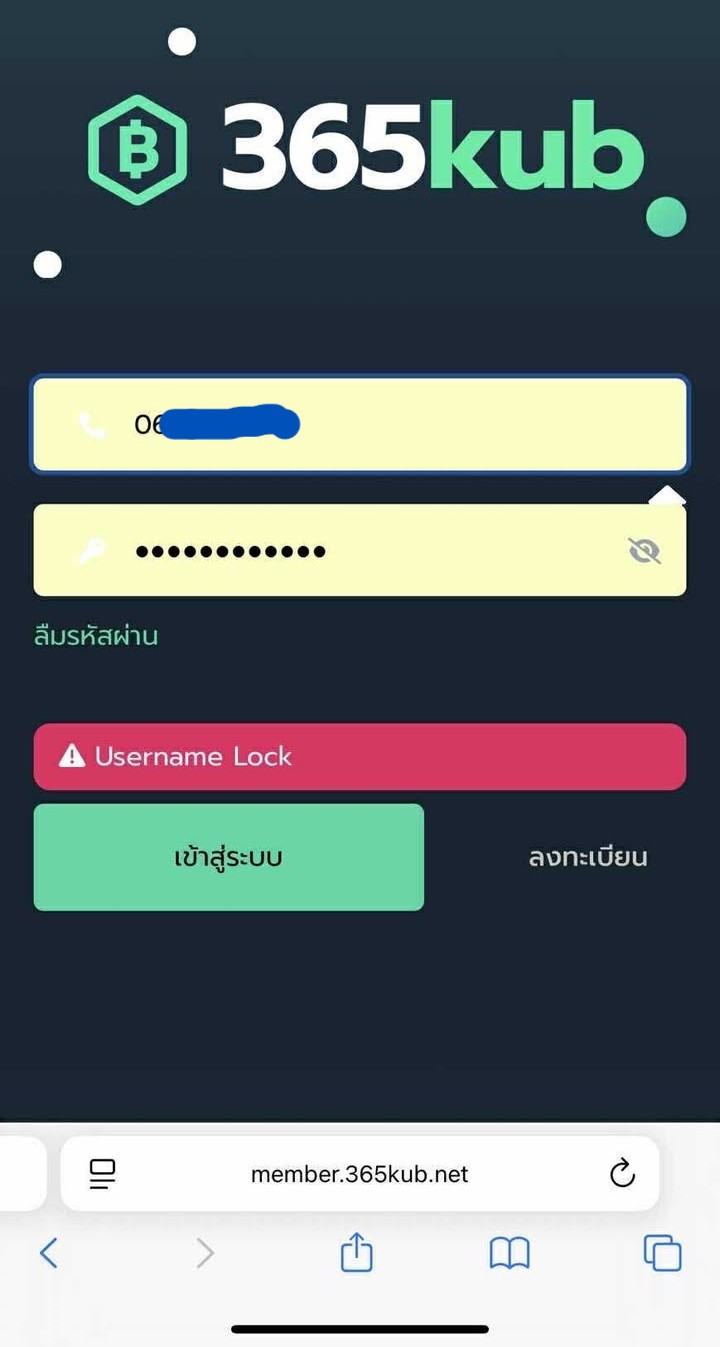Image resolution: width=720 pixels, height=1347 pixels.
Task: Reload the page in Safari
Action: [622, 1173]
